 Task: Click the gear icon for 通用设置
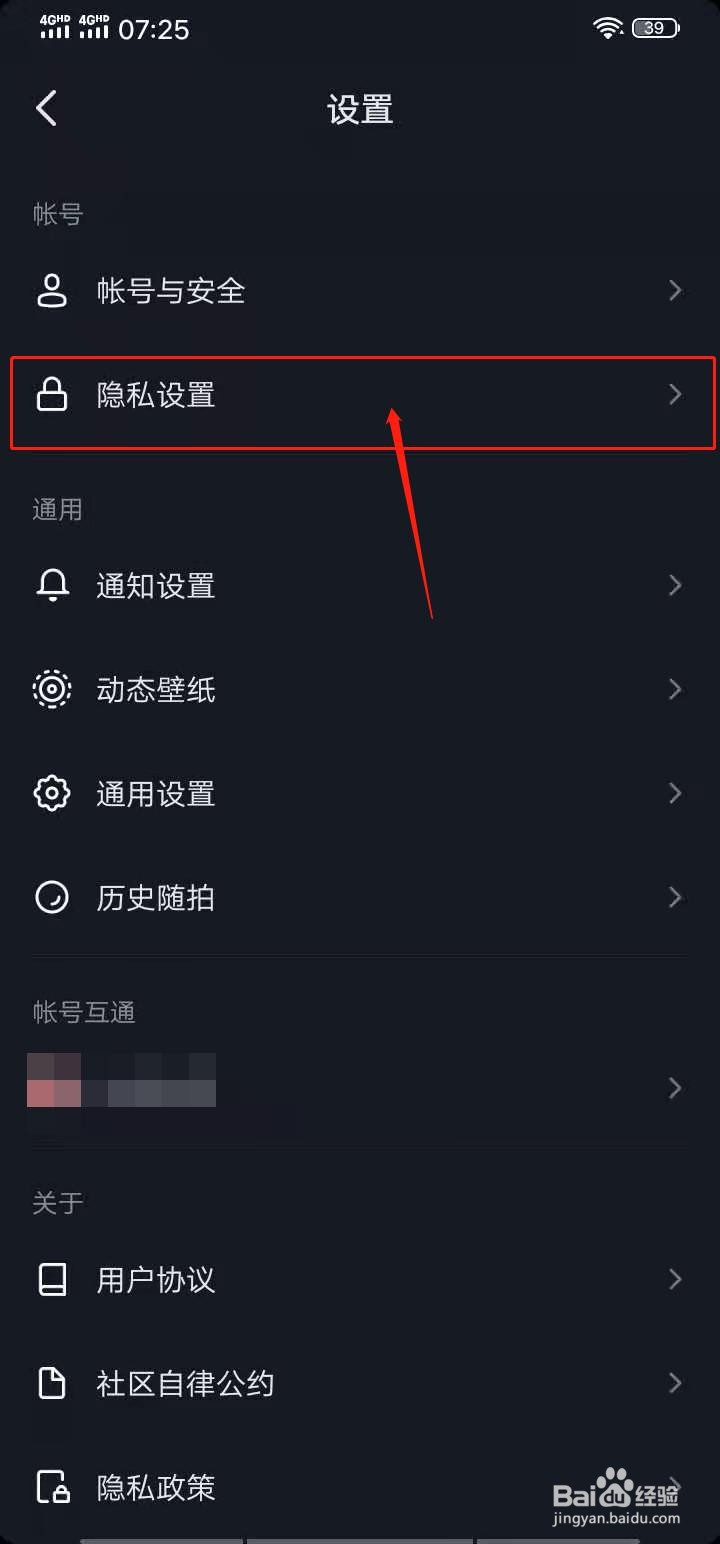click(x=52, y=793)
